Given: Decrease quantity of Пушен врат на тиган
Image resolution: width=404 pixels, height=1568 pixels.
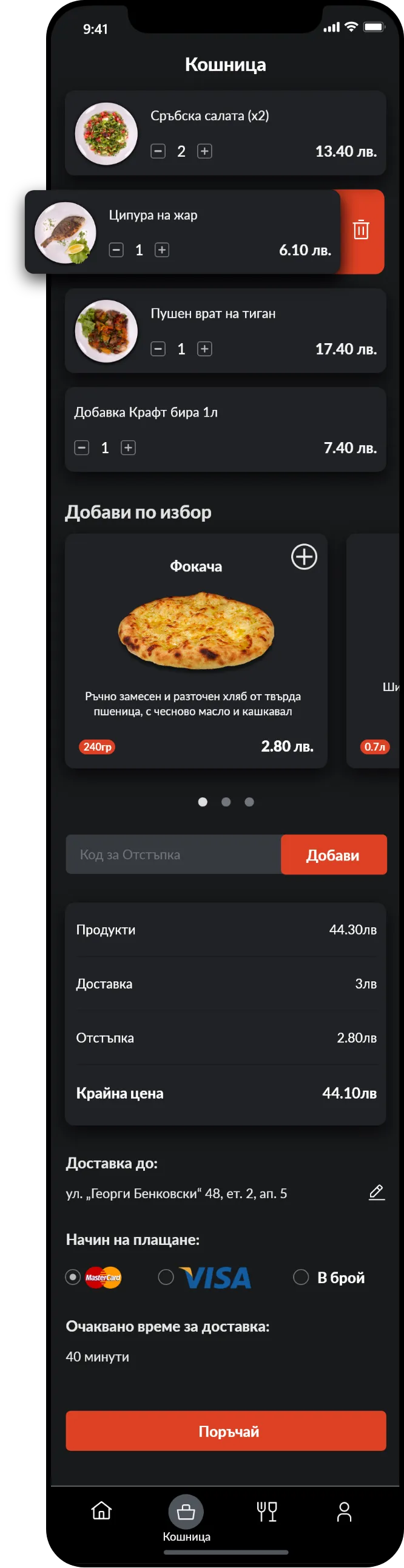Looking at the screenshot, I should point(158,349).
